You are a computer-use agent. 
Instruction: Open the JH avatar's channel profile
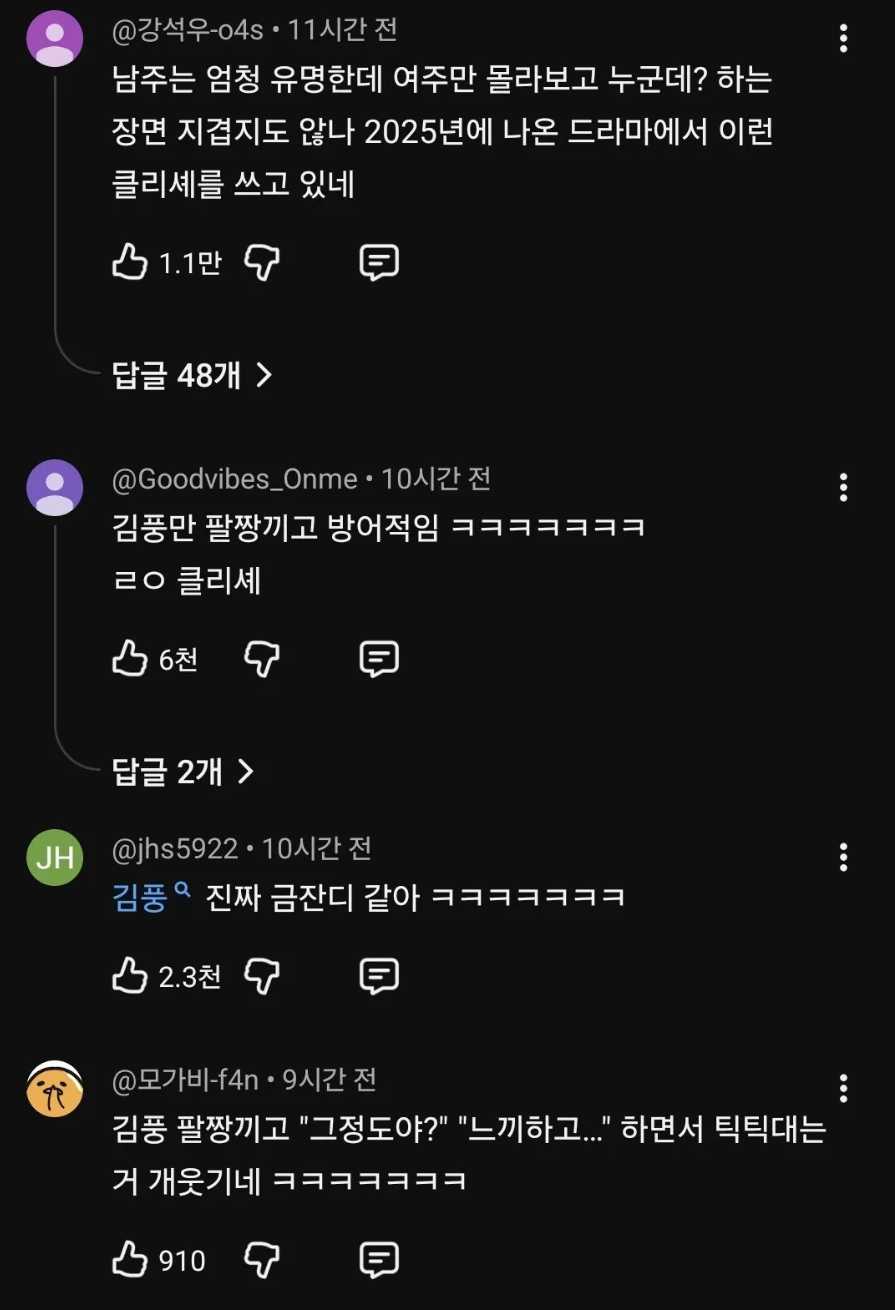[x=55, y=859]
